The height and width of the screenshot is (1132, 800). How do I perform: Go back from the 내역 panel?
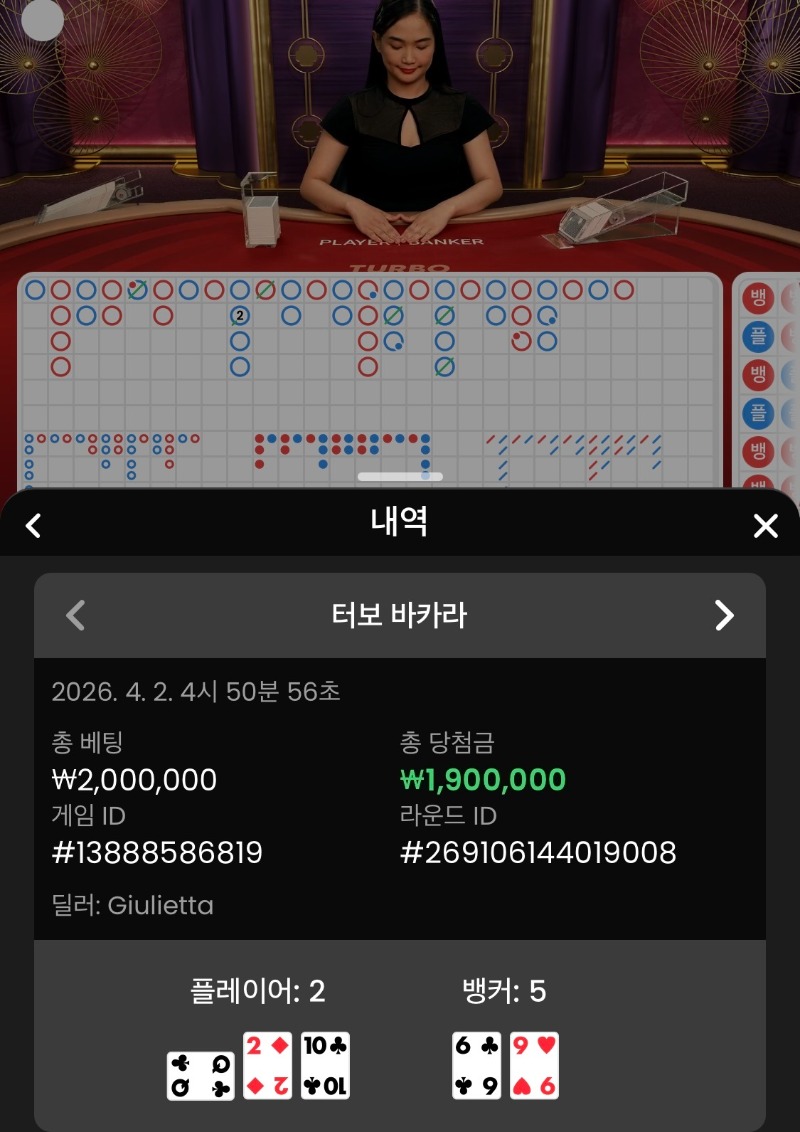tap(34, 525)
